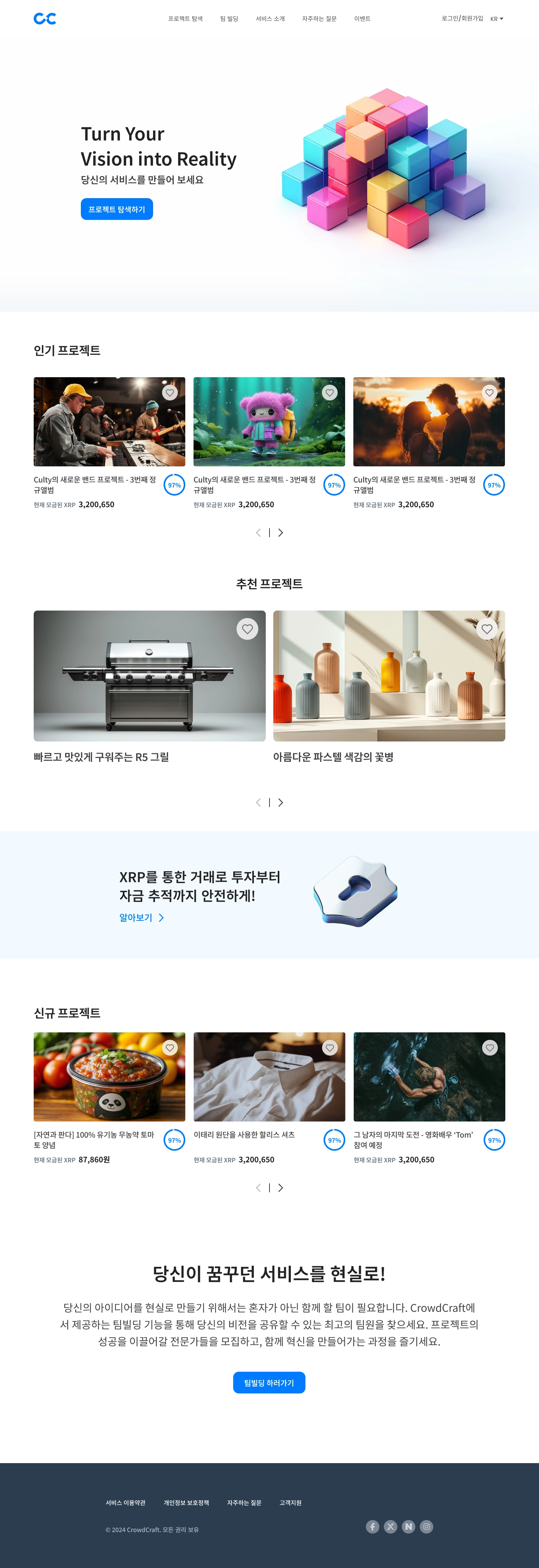This screenshot has height=1568, width=539.
Task: Expand the KR language dropdown
Action: click(496, 19)
